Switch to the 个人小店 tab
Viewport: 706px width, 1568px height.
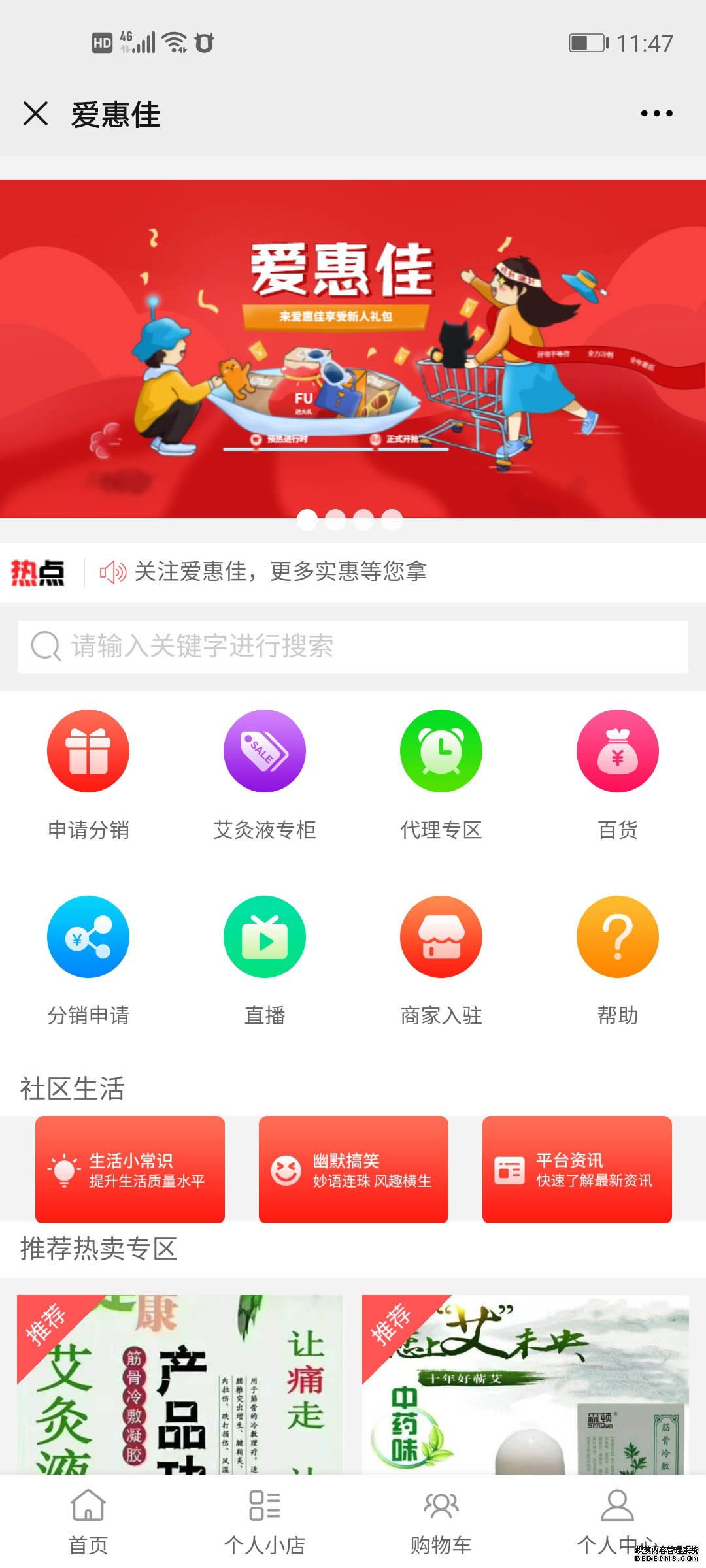[x=265, y=1521]
